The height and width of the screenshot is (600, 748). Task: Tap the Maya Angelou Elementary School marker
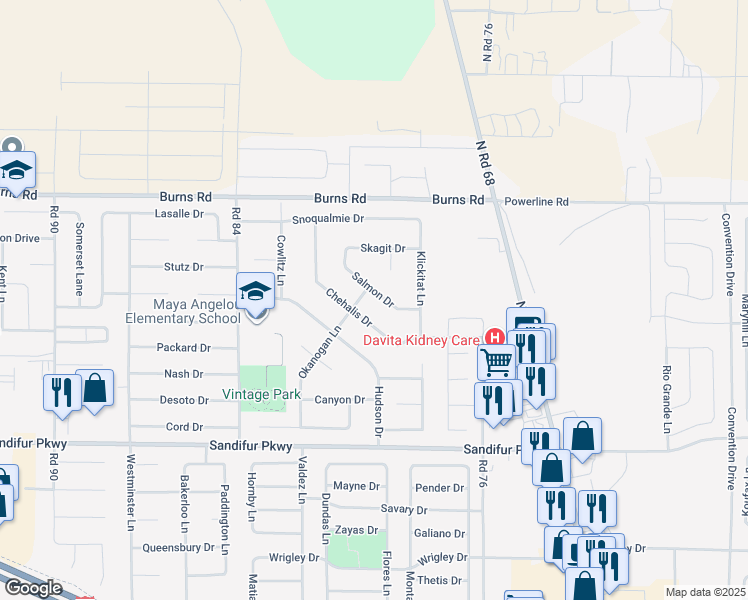255,292
